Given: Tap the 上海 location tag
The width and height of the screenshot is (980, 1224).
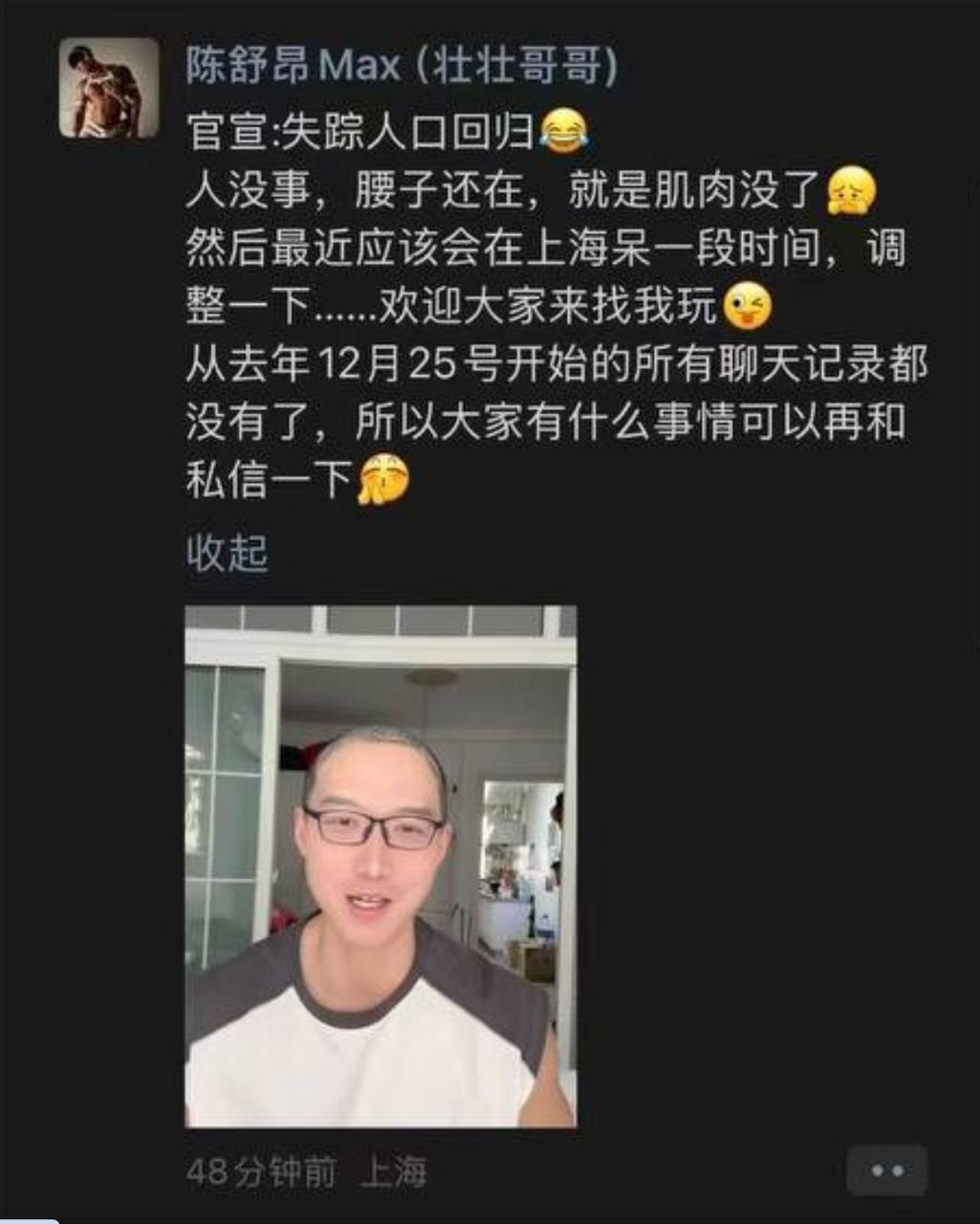Looking at the screenshot, I should 393,1172.
